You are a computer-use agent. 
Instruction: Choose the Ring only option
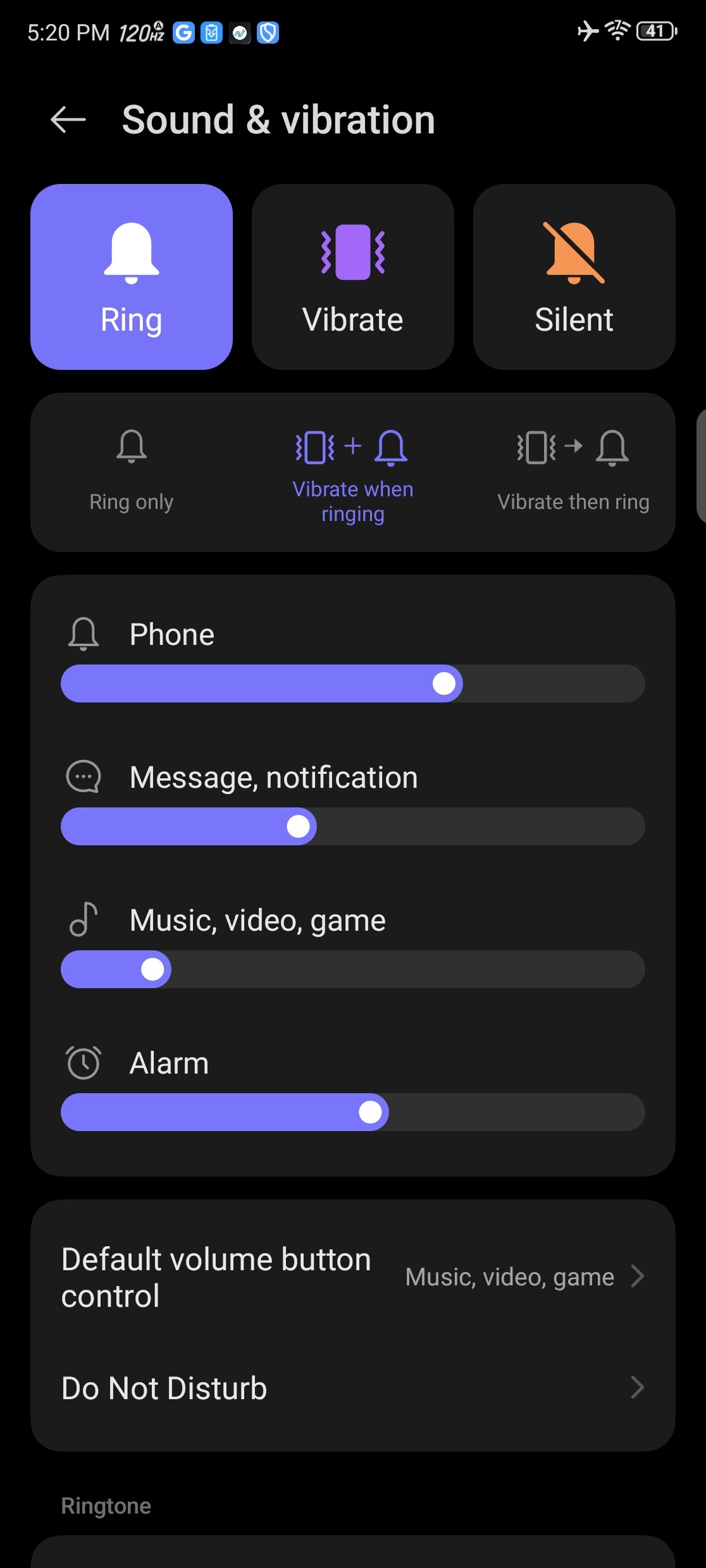click(132, 472)
